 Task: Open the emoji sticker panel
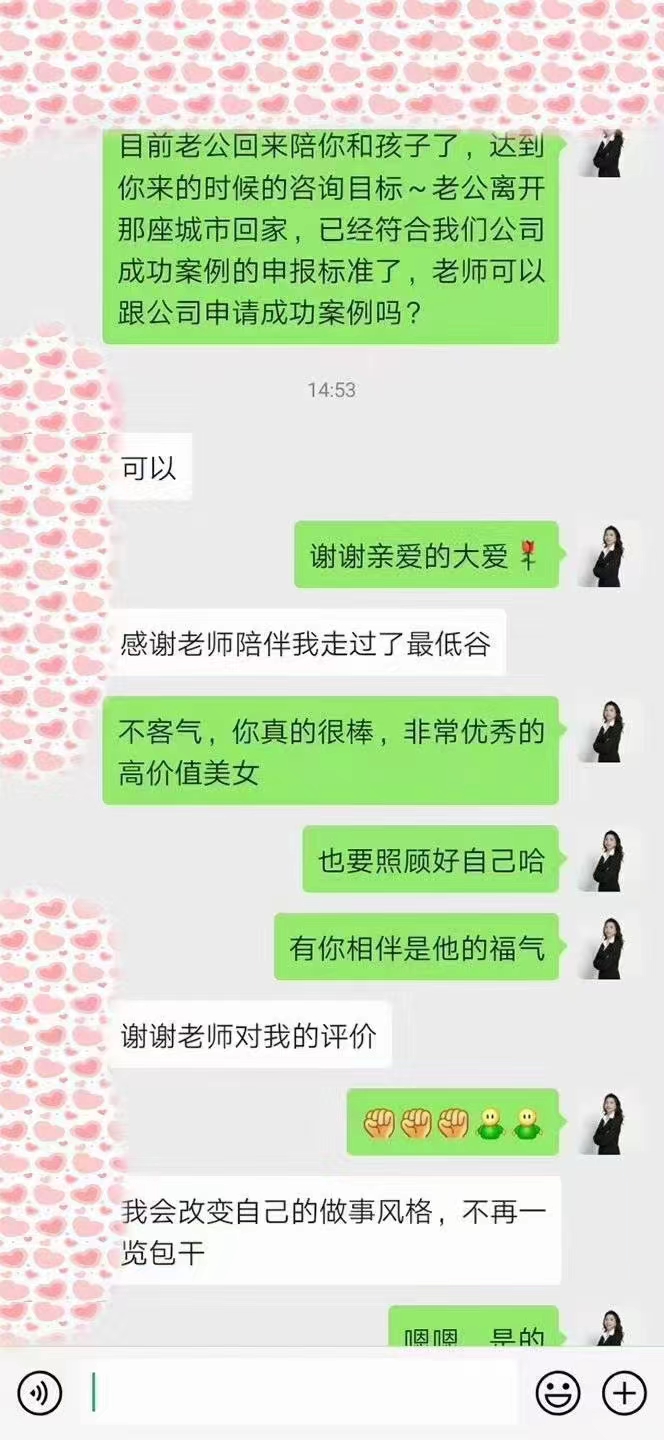click(x=559, y=1392)
